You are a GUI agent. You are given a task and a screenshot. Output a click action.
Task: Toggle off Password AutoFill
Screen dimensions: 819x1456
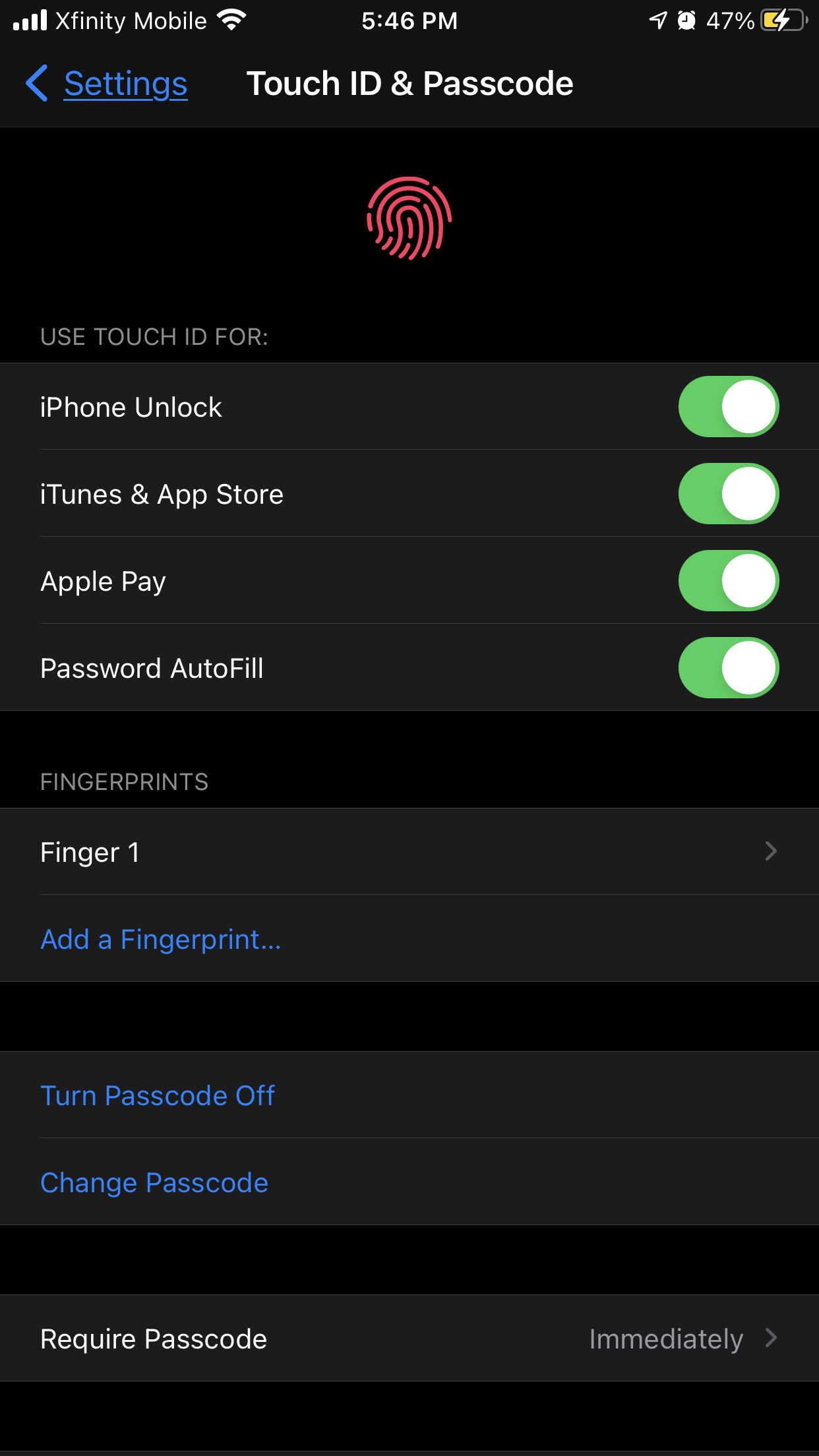pos(728,667)
